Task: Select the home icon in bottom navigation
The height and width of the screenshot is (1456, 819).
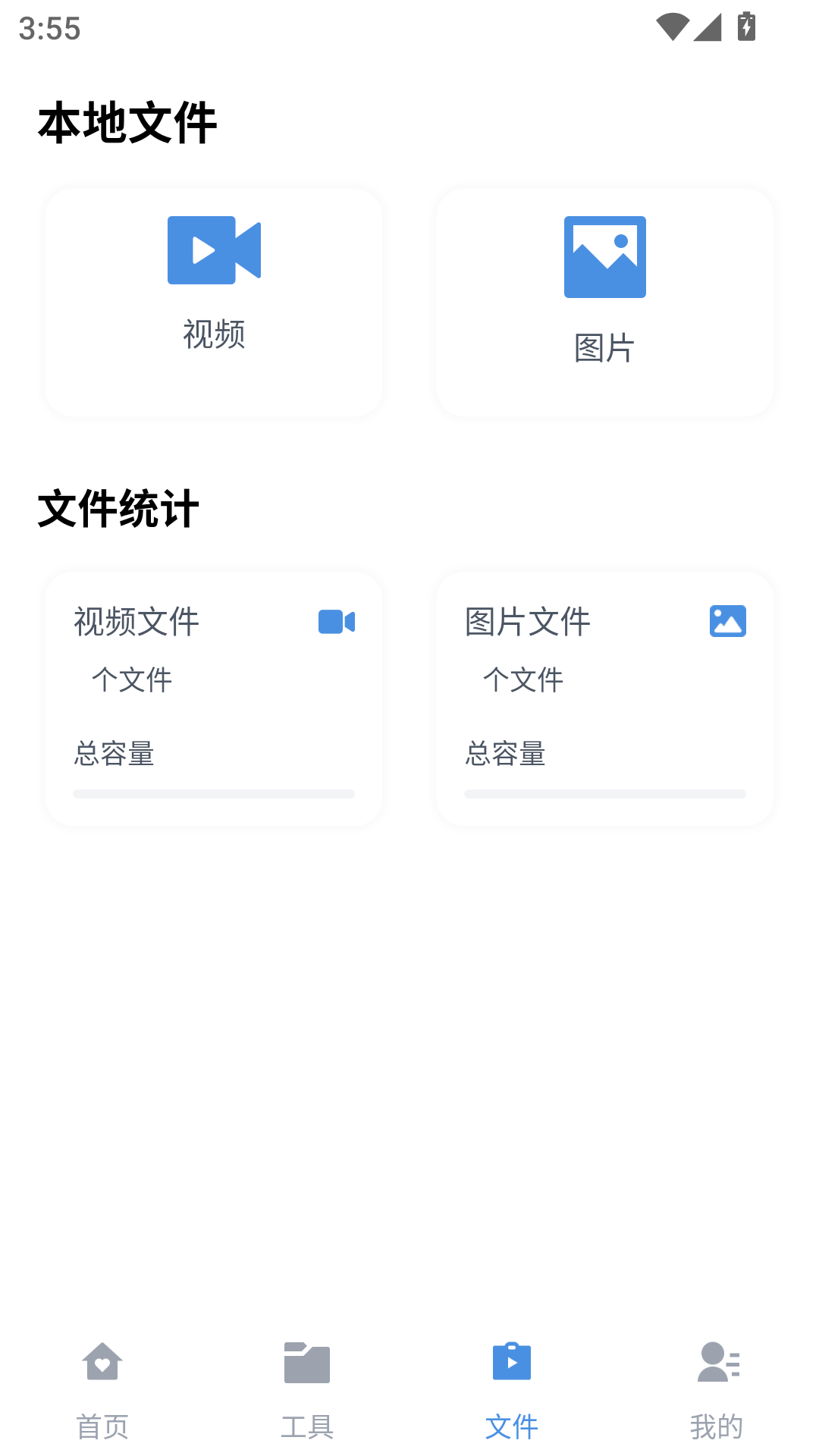Action: 102,1361
